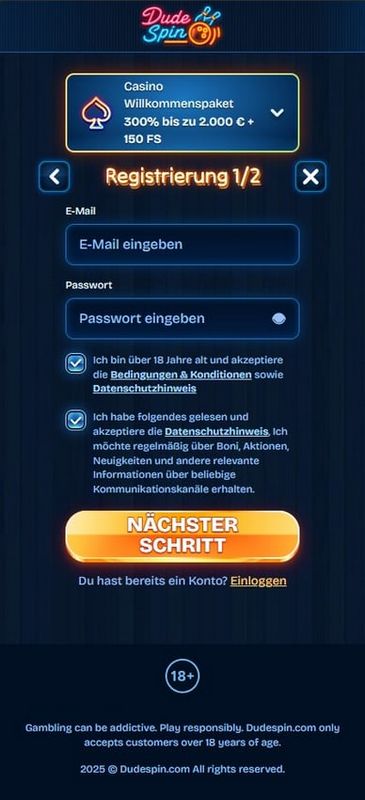Open Bedingungen & Konditionen link
Image resolution: width=365 pixels, height=800 pixels.
181,374
